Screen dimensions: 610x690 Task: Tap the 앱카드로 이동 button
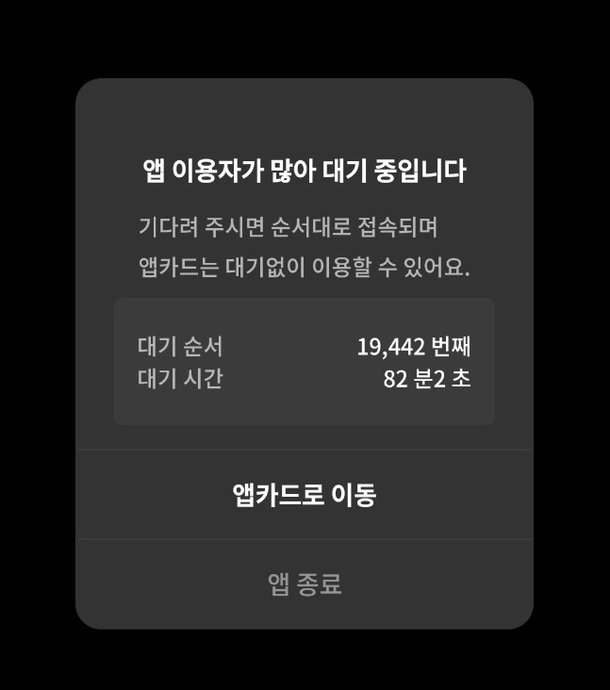(x=304, y=495)
